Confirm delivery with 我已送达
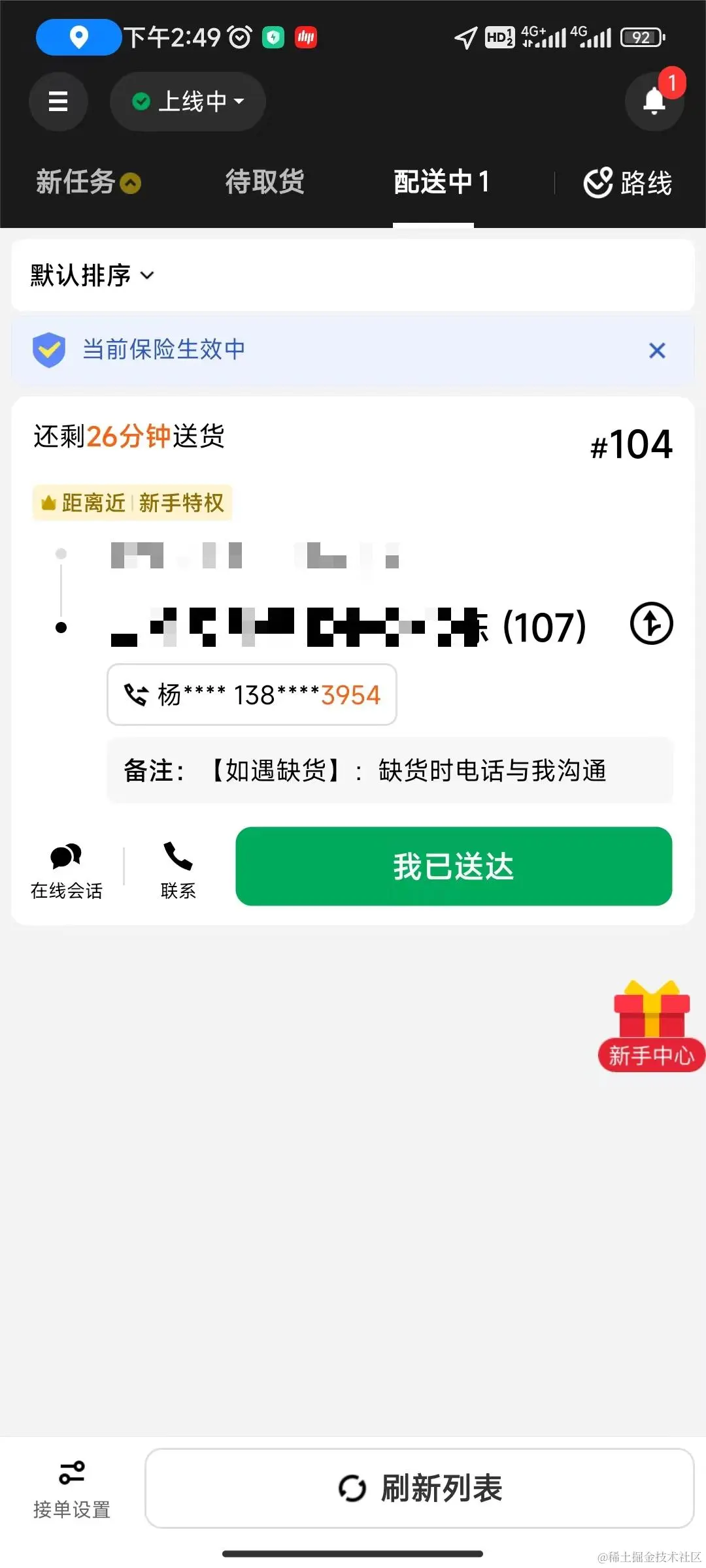 click(x=454, y=866)
